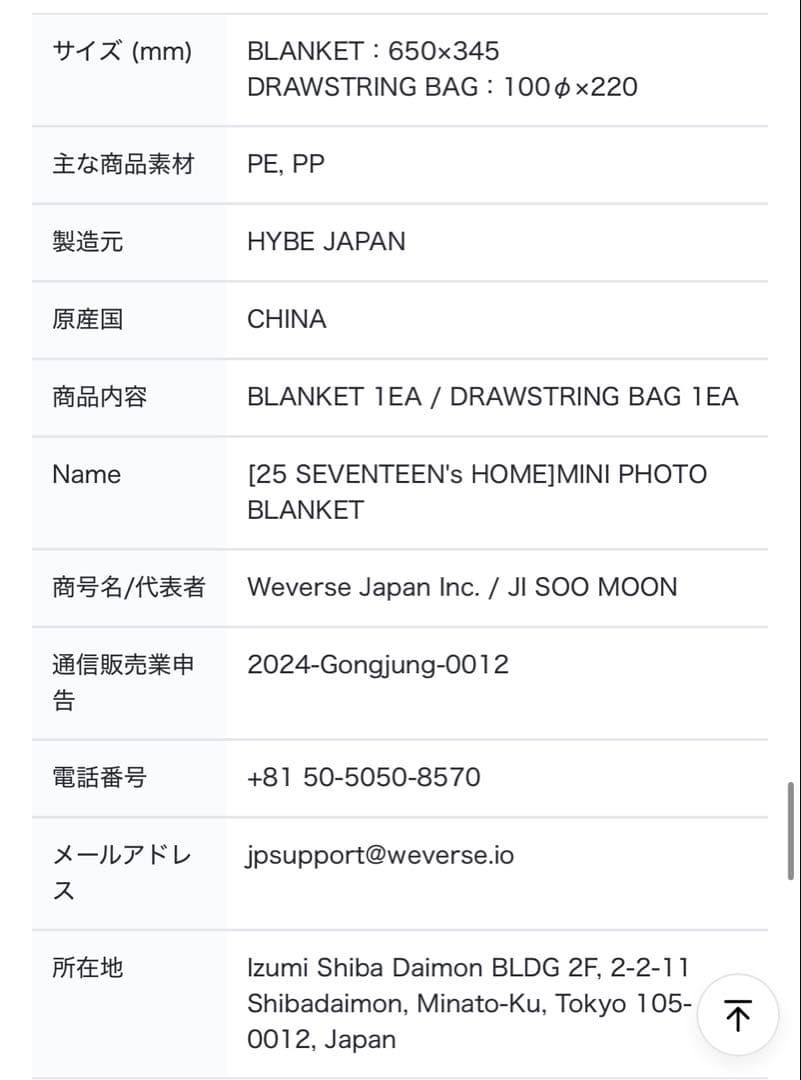801x1080 pixels.
Task: Tap the scroll-to-top arrow button
Action: pos(738,1015)
